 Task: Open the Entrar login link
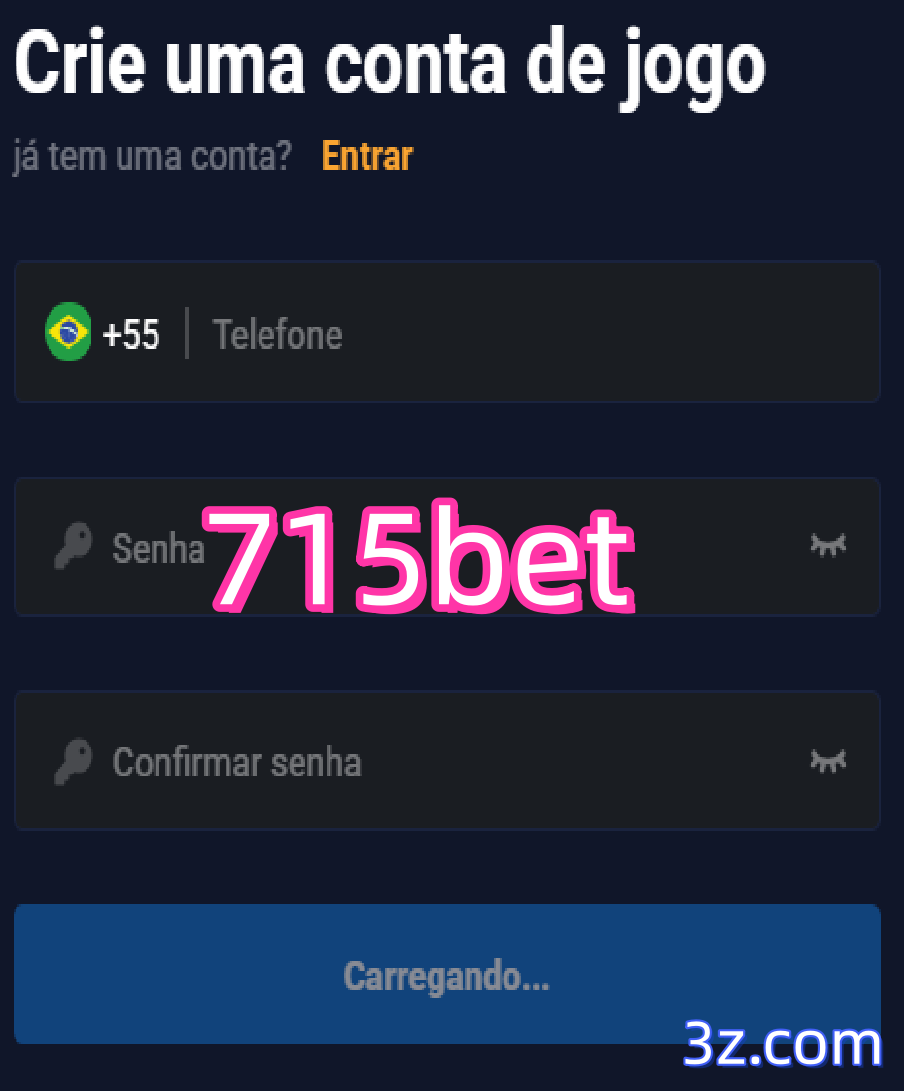pos(366,156)
